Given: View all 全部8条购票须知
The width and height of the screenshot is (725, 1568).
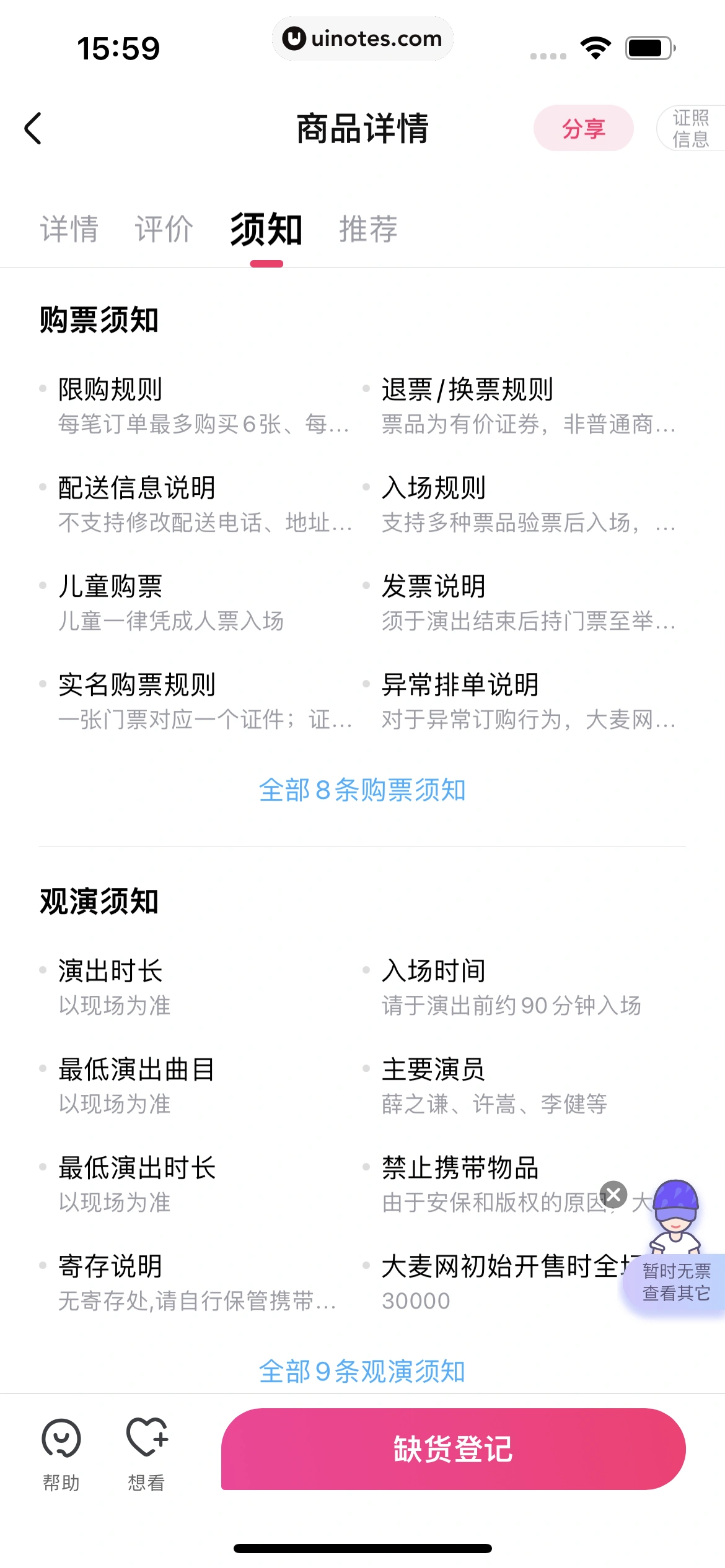Looking at the screenshot, I should point(362,790).
